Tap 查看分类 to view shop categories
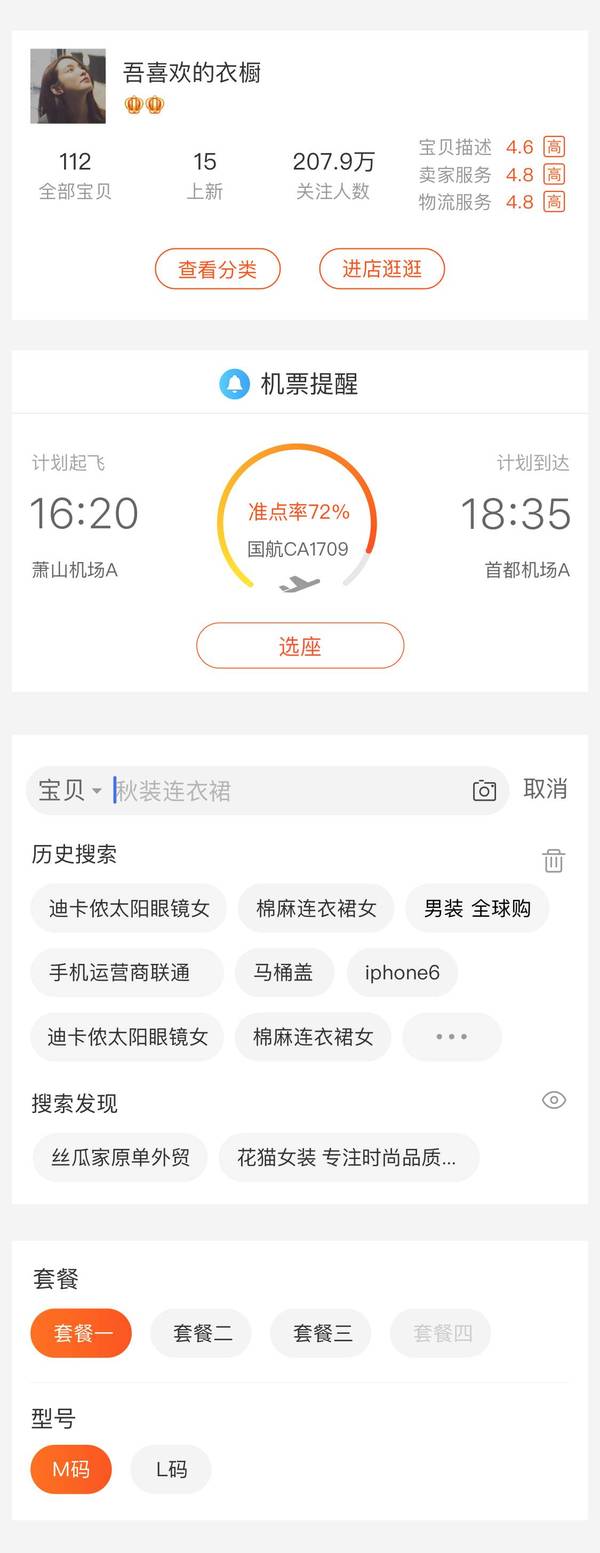Image resolution: width=600 pixels, height=1553 pixels. tap(217, 269)
